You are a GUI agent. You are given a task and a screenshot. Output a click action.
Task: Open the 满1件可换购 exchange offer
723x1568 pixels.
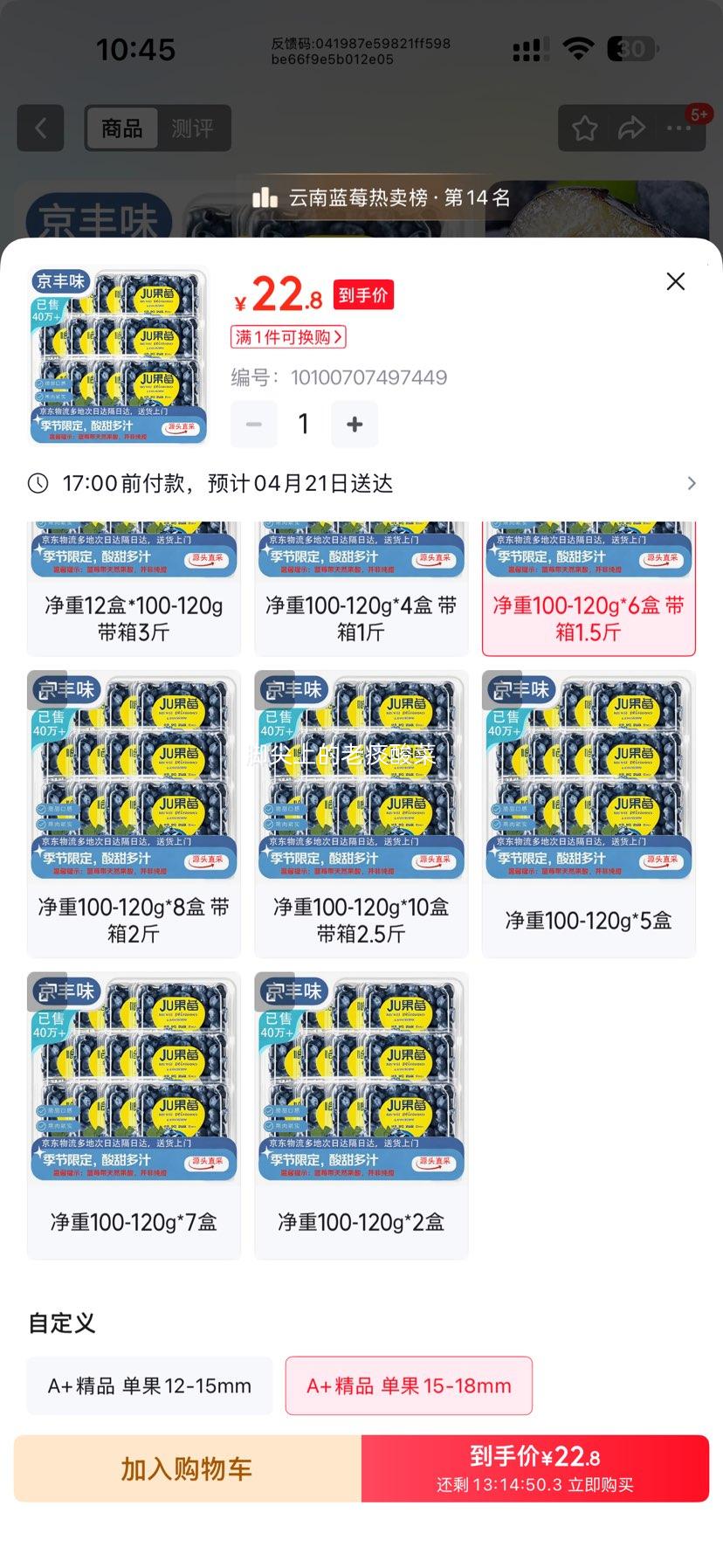click(286, 337)
